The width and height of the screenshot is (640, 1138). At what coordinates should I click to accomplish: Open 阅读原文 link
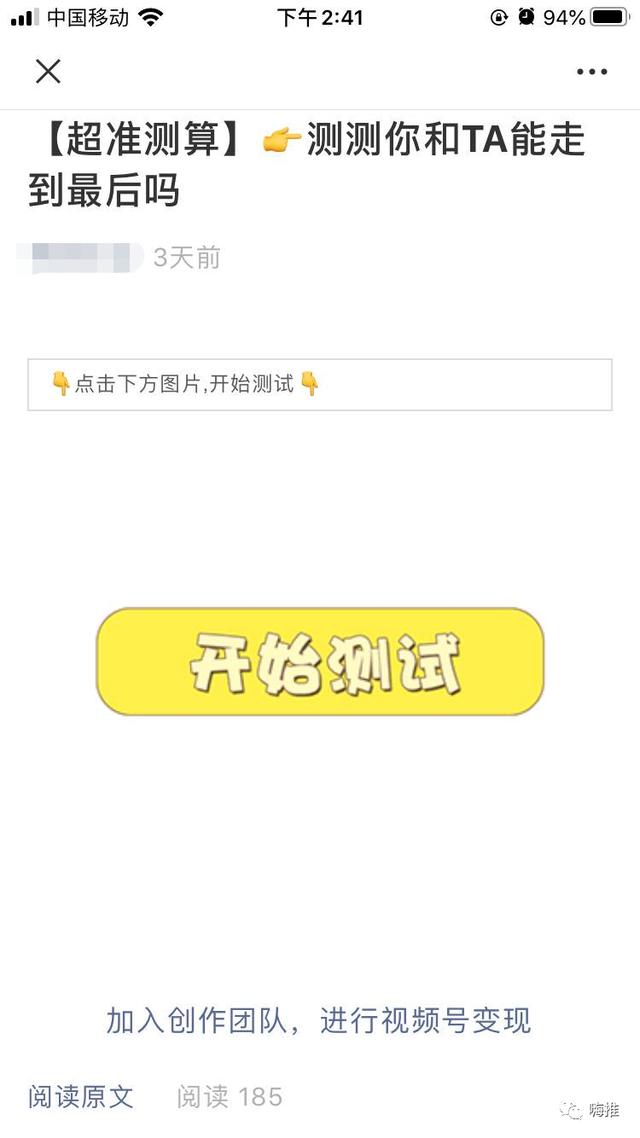81,1096
